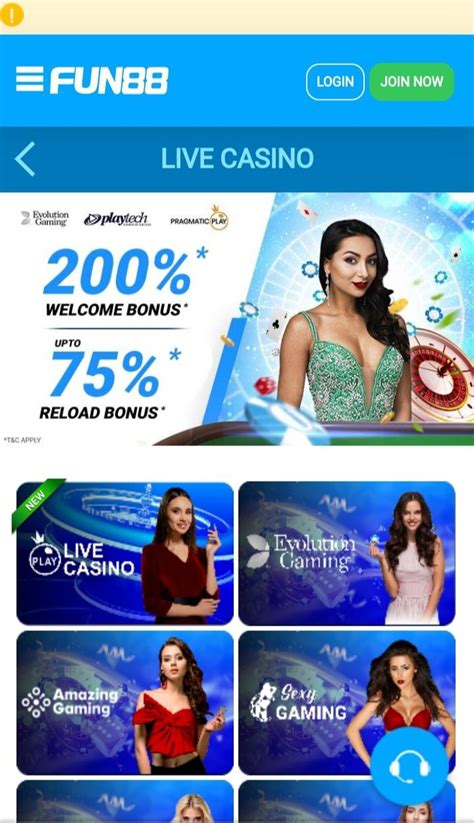Select the Evolution Gaming tile
474x823 pixels.
coord(347,553)
